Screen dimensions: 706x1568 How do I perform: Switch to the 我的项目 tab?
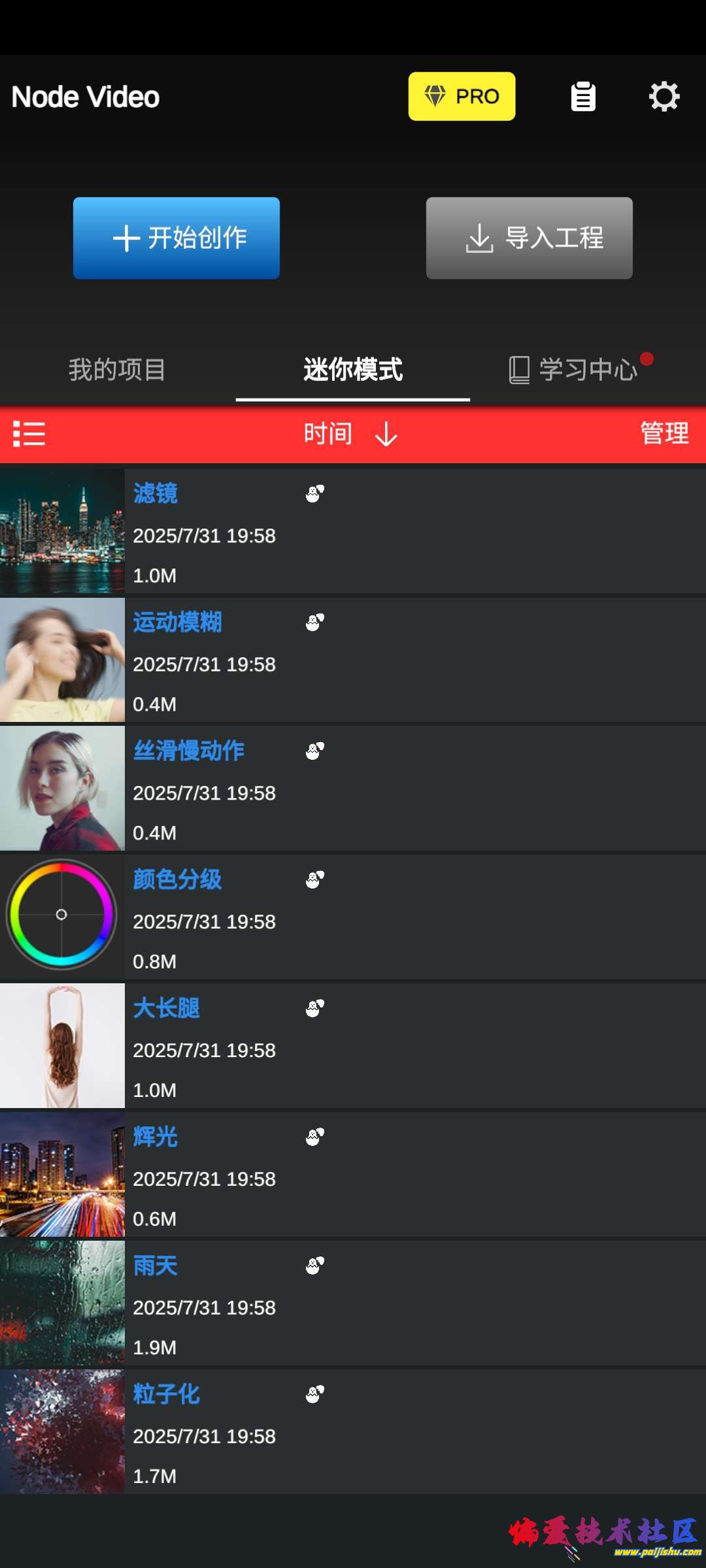point(117,370)
